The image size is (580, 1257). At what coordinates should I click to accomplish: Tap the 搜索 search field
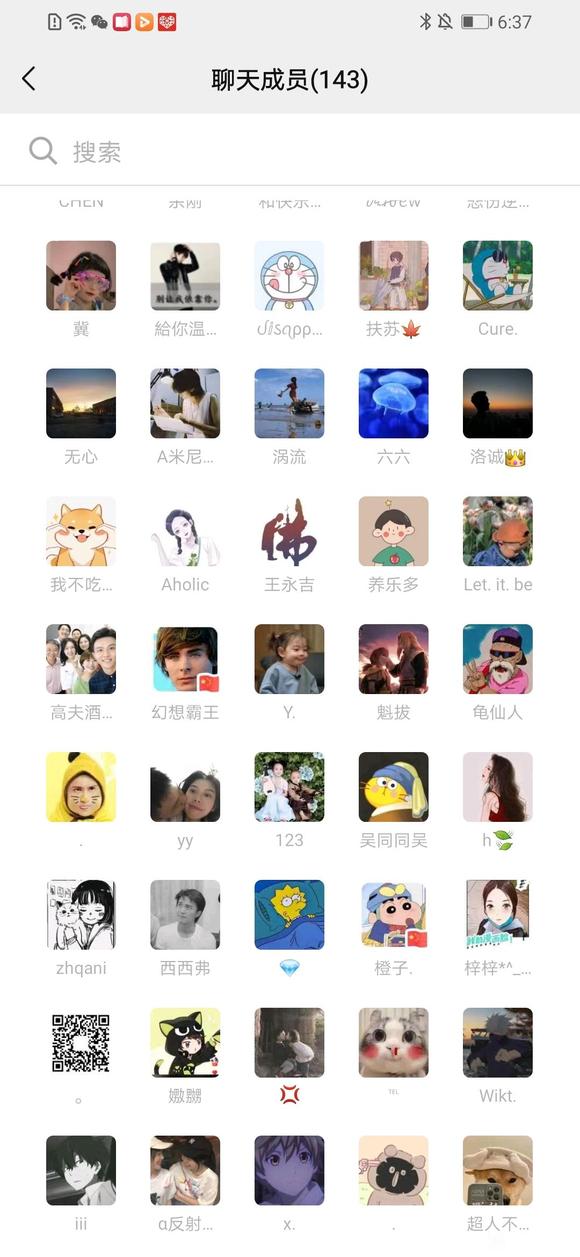(290, 151)
